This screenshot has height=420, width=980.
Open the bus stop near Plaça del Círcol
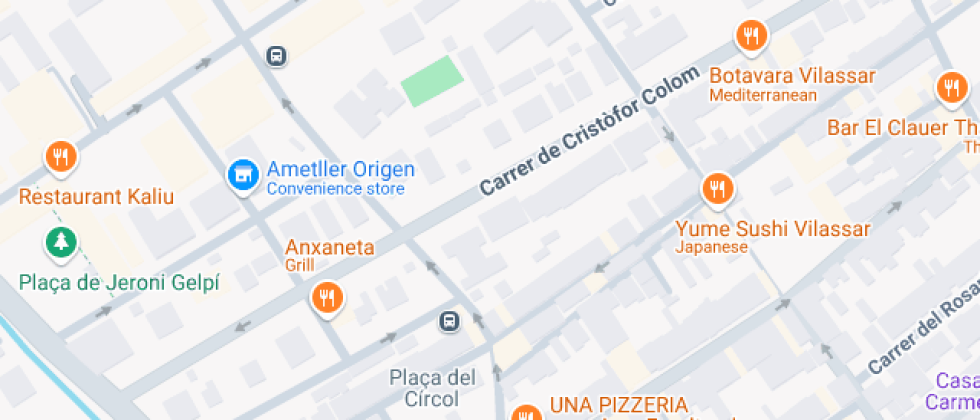[x=450, y=321]
